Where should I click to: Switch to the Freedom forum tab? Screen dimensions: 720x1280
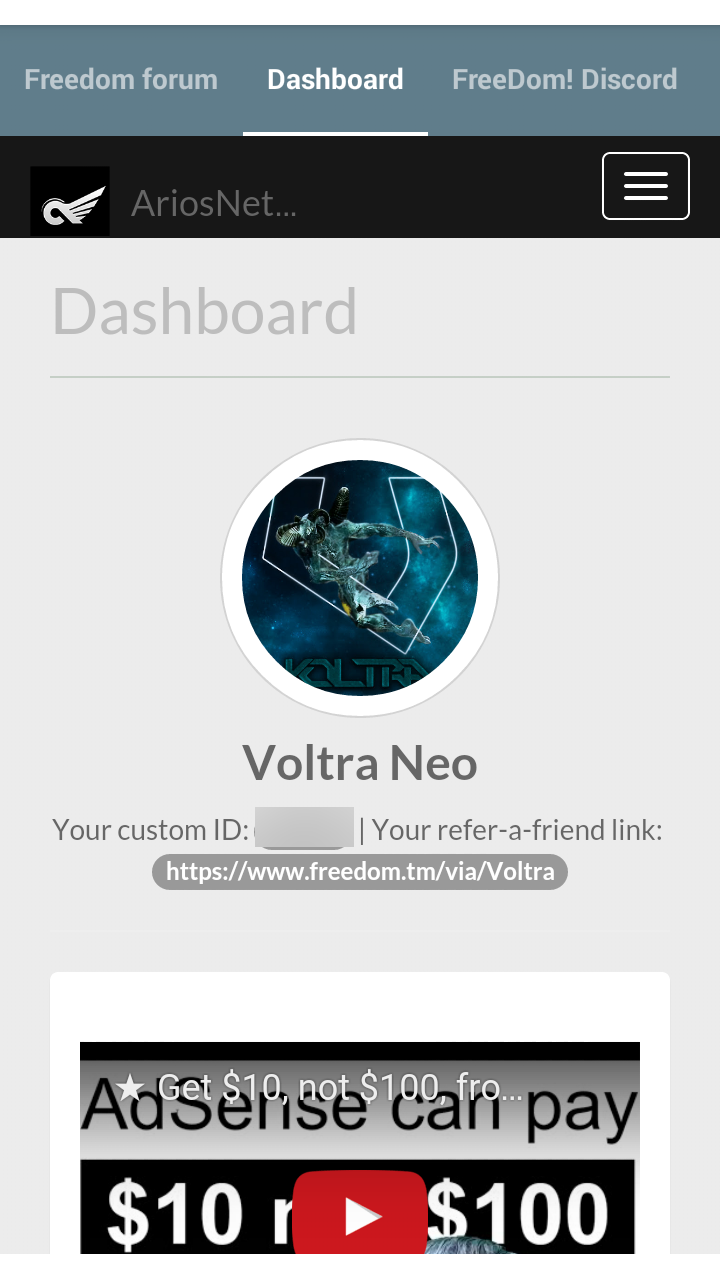coord(121,80)
